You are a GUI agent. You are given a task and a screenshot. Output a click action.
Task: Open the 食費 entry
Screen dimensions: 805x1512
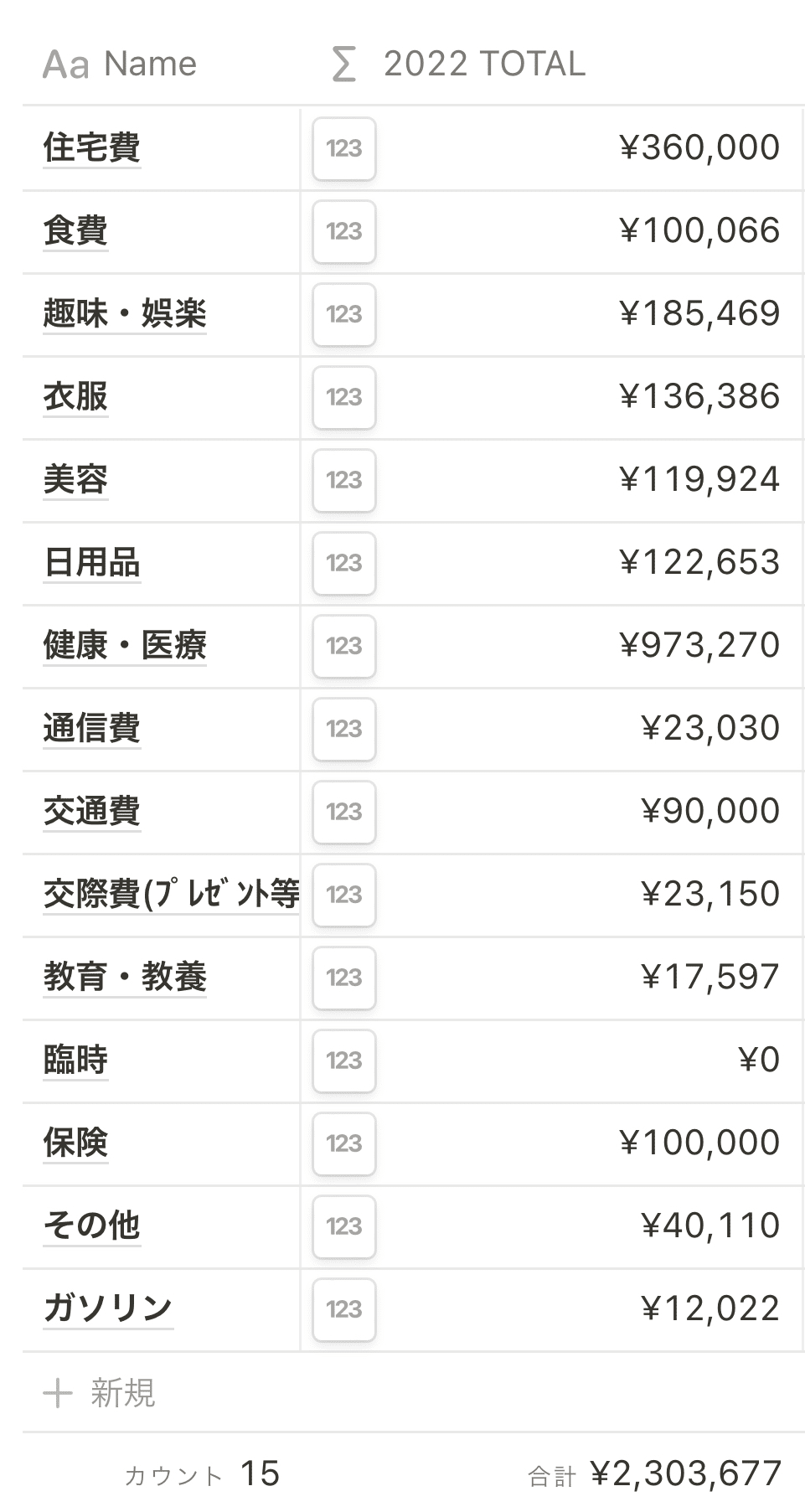[75, 231]
